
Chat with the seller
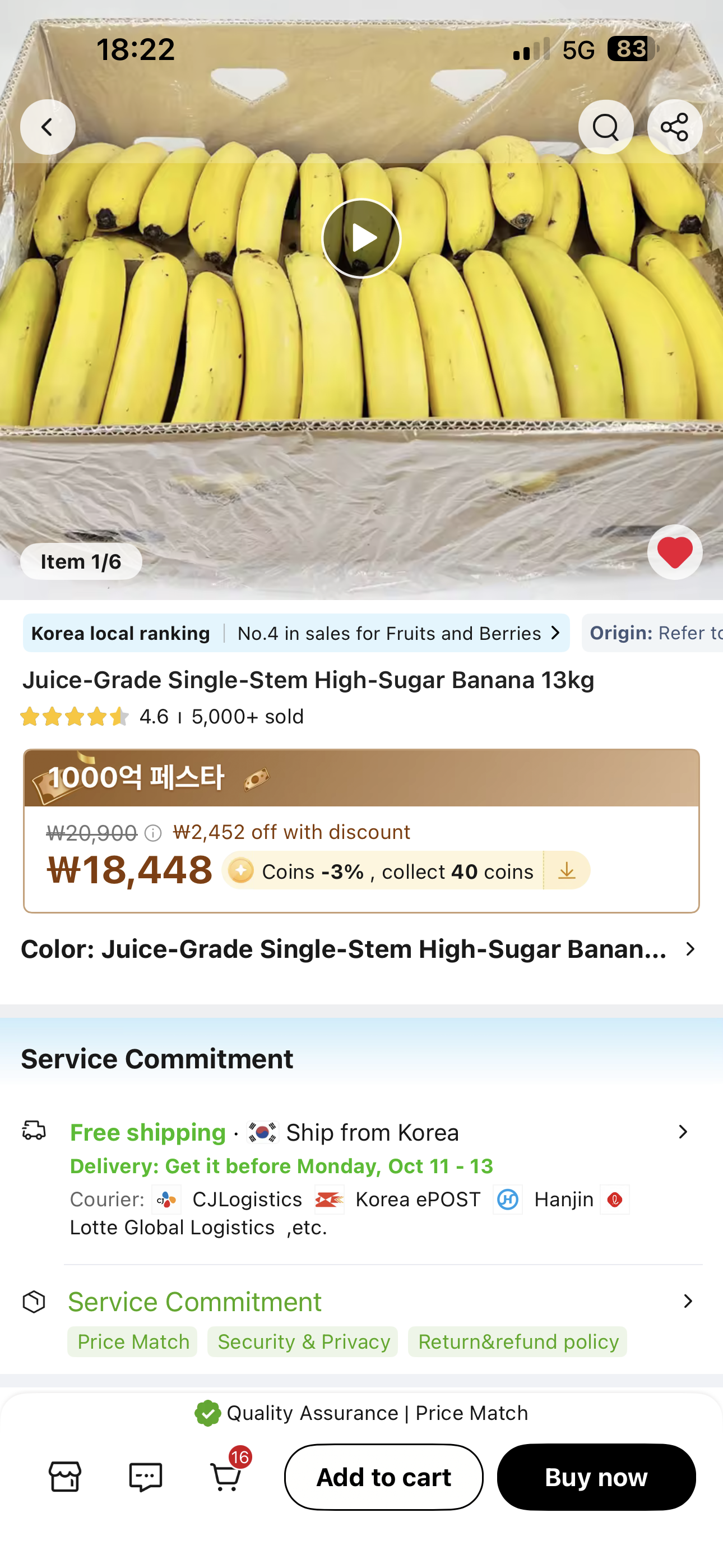[x=146, y=1477]
